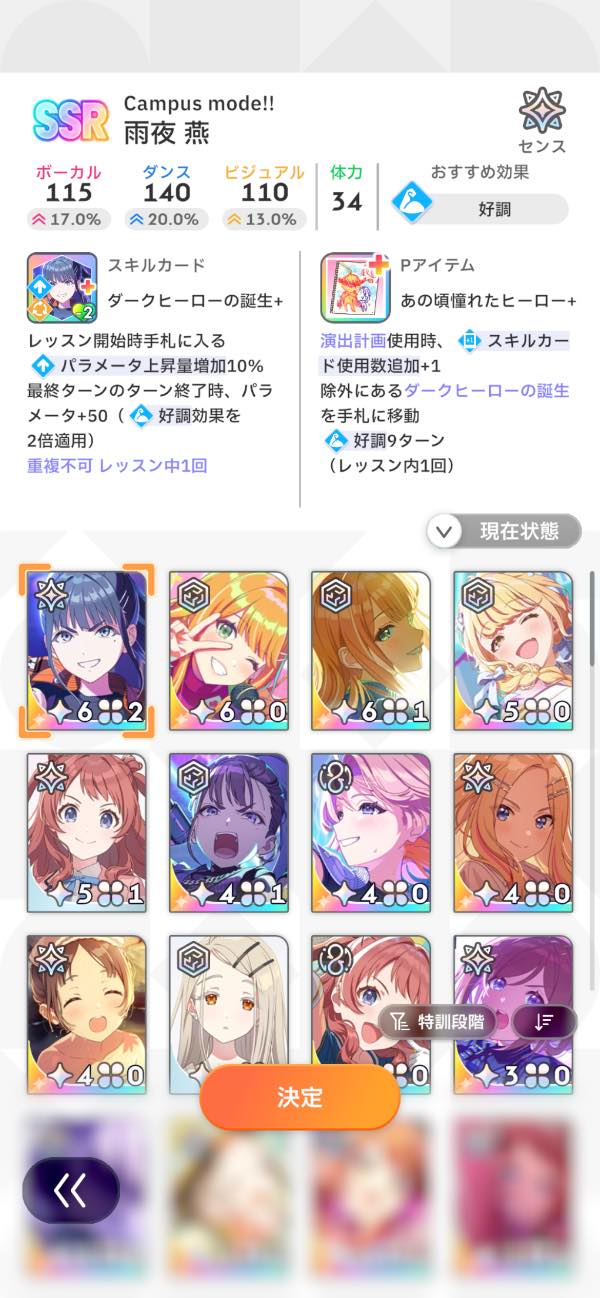The width and height of the screenshot is (600, 1298).
Task: Choose the orange-haired side-profile card with 6 and 1
Action: pos(371,650)
